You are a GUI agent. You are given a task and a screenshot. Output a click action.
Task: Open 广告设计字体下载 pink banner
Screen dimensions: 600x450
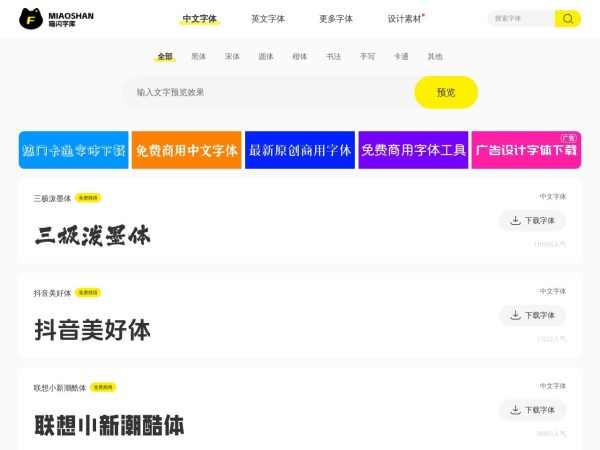point(526,150)
